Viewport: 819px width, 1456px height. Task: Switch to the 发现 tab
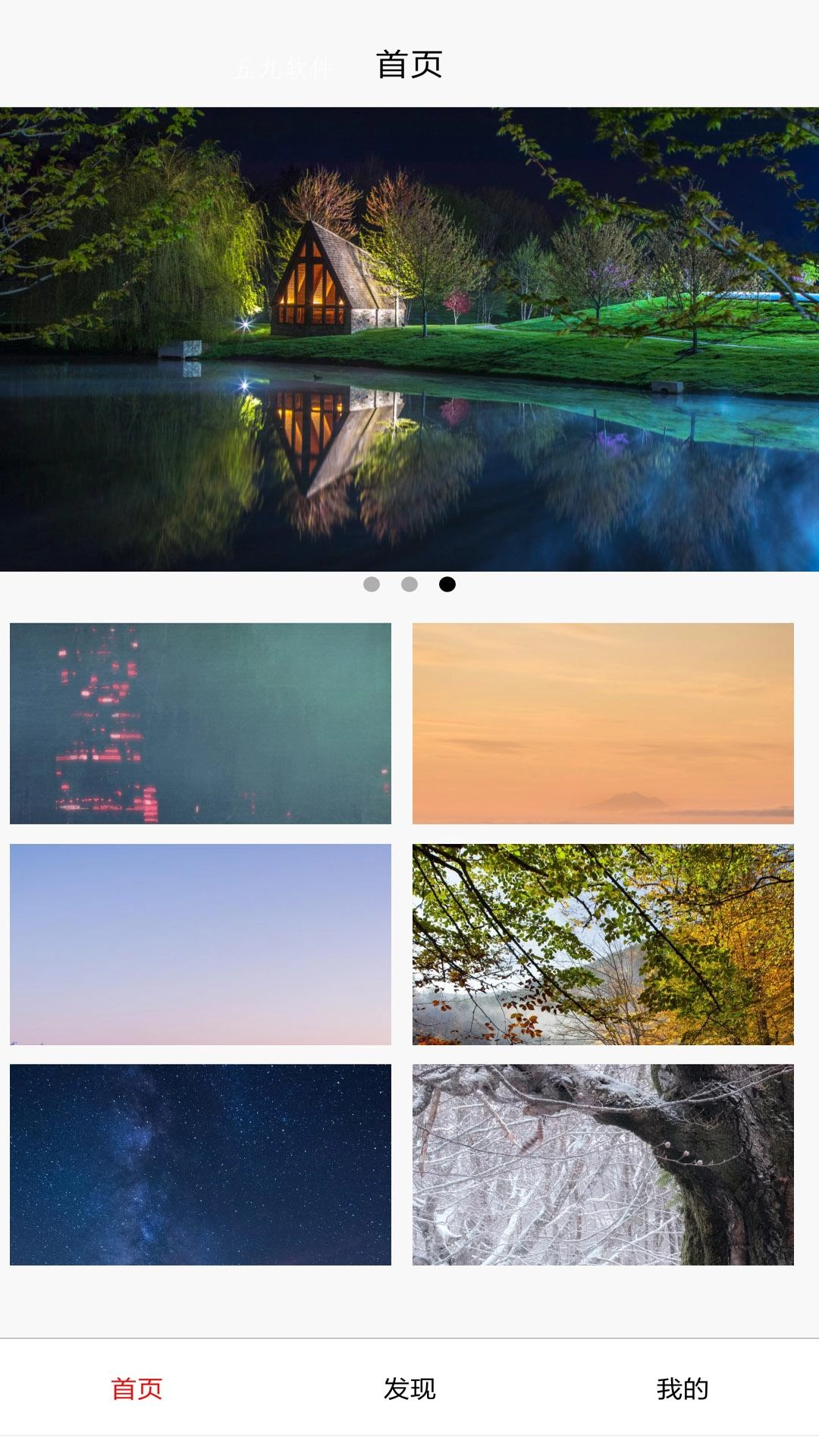(x=409, y=1389)
